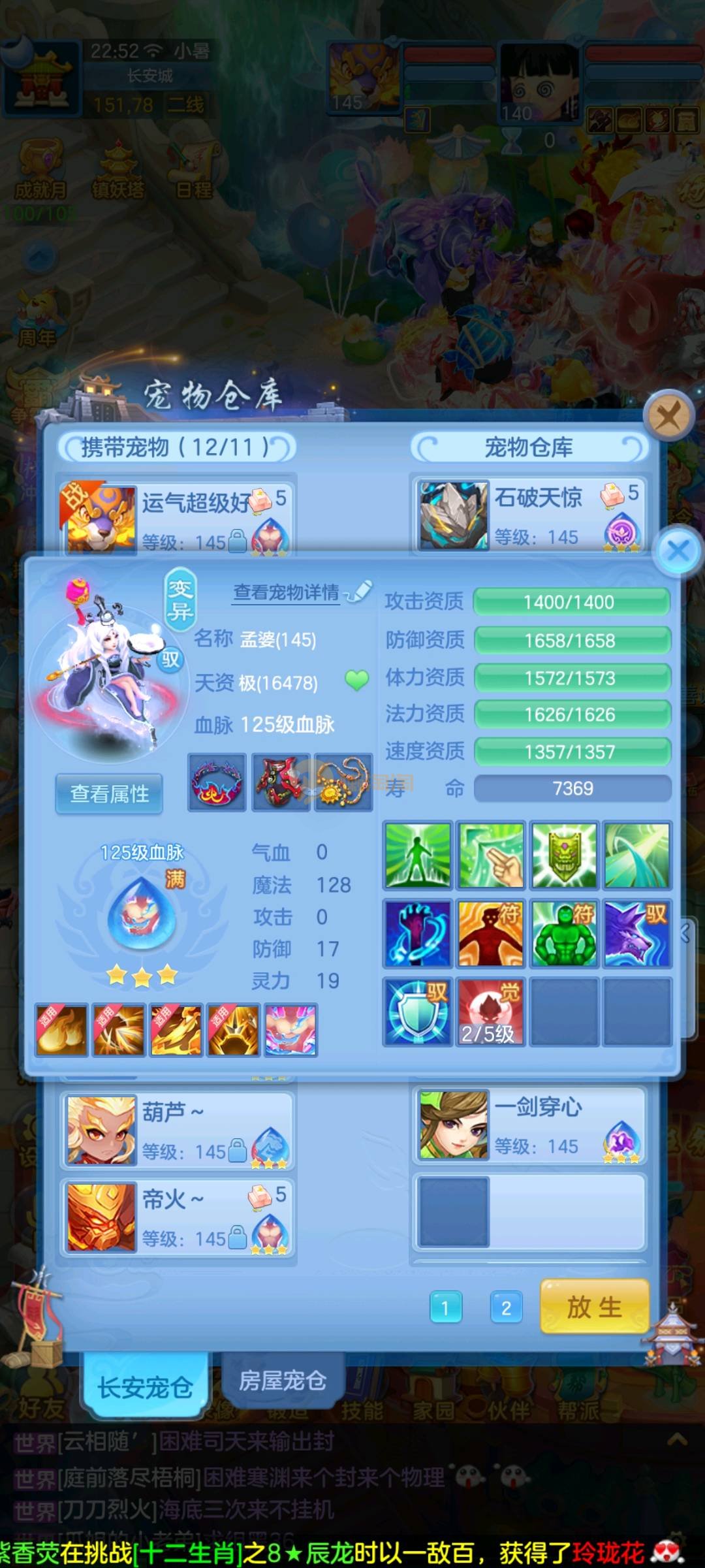
Task: Select the pet 帝火～
Action: pos(178,1217)
